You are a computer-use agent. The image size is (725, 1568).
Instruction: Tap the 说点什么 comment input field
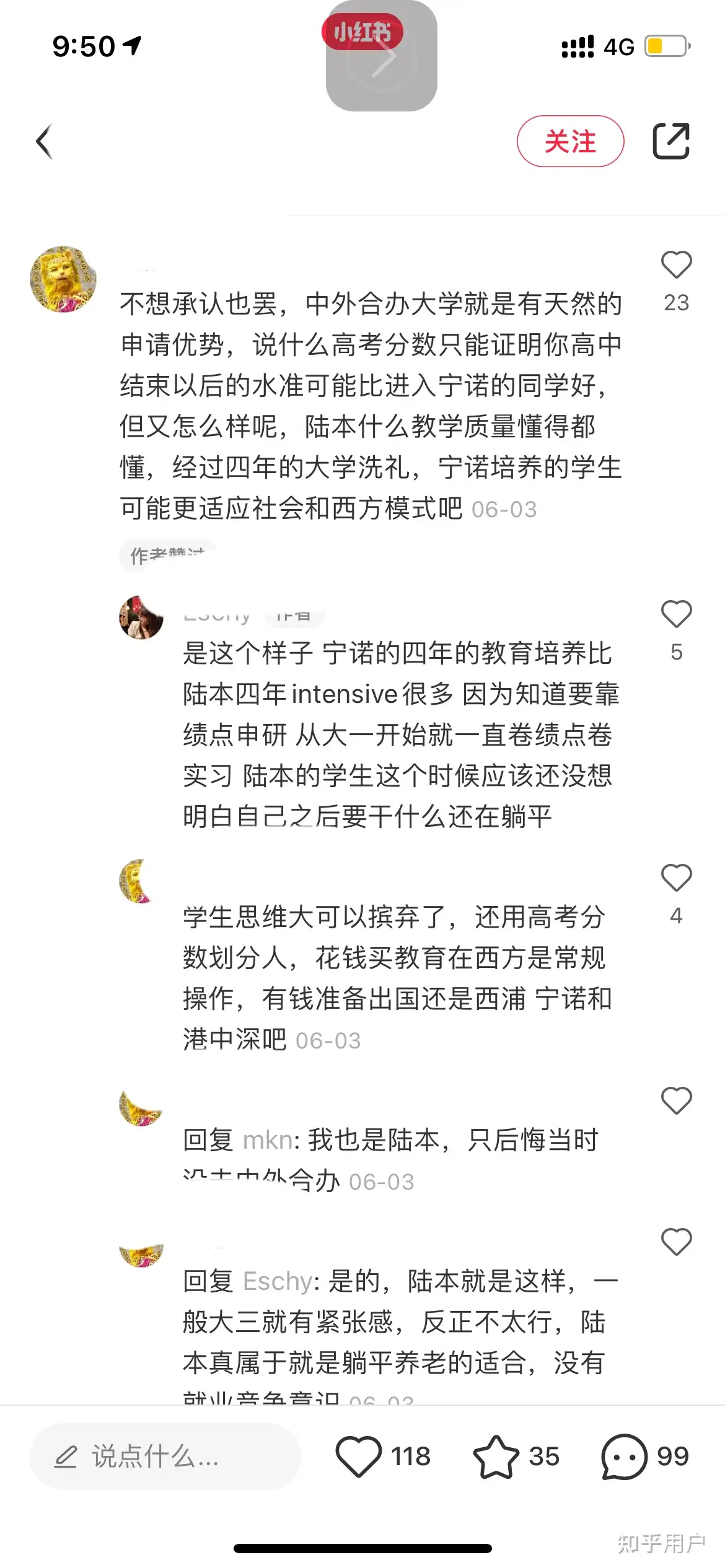(165, 1457)
